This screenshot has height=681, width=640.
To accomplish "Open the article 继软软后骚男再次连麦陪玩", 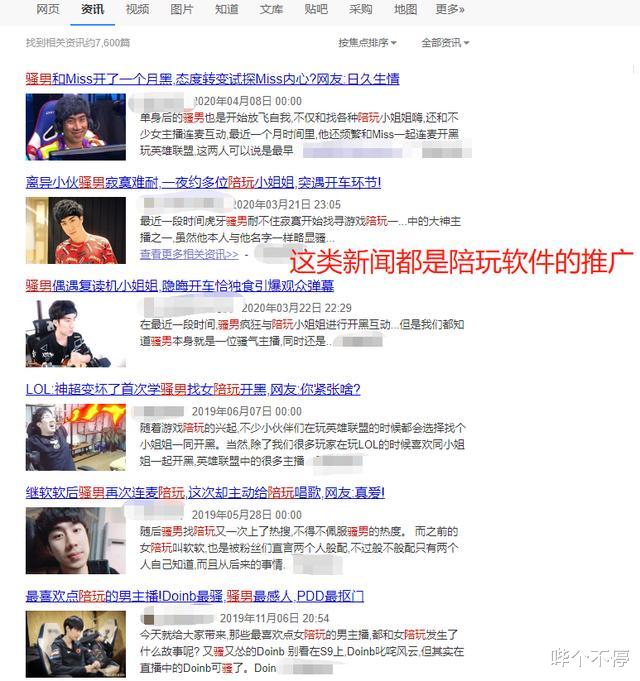I will [x=205, y=492].
